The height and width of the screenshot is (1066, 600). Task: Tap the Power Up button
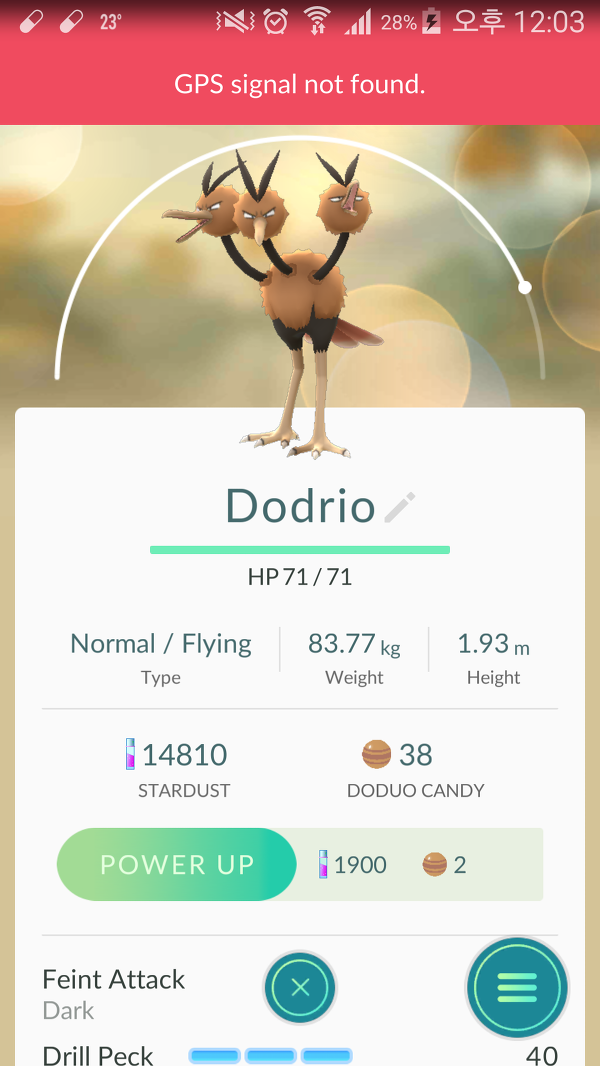pyautogui.click(x=177, y=864)
